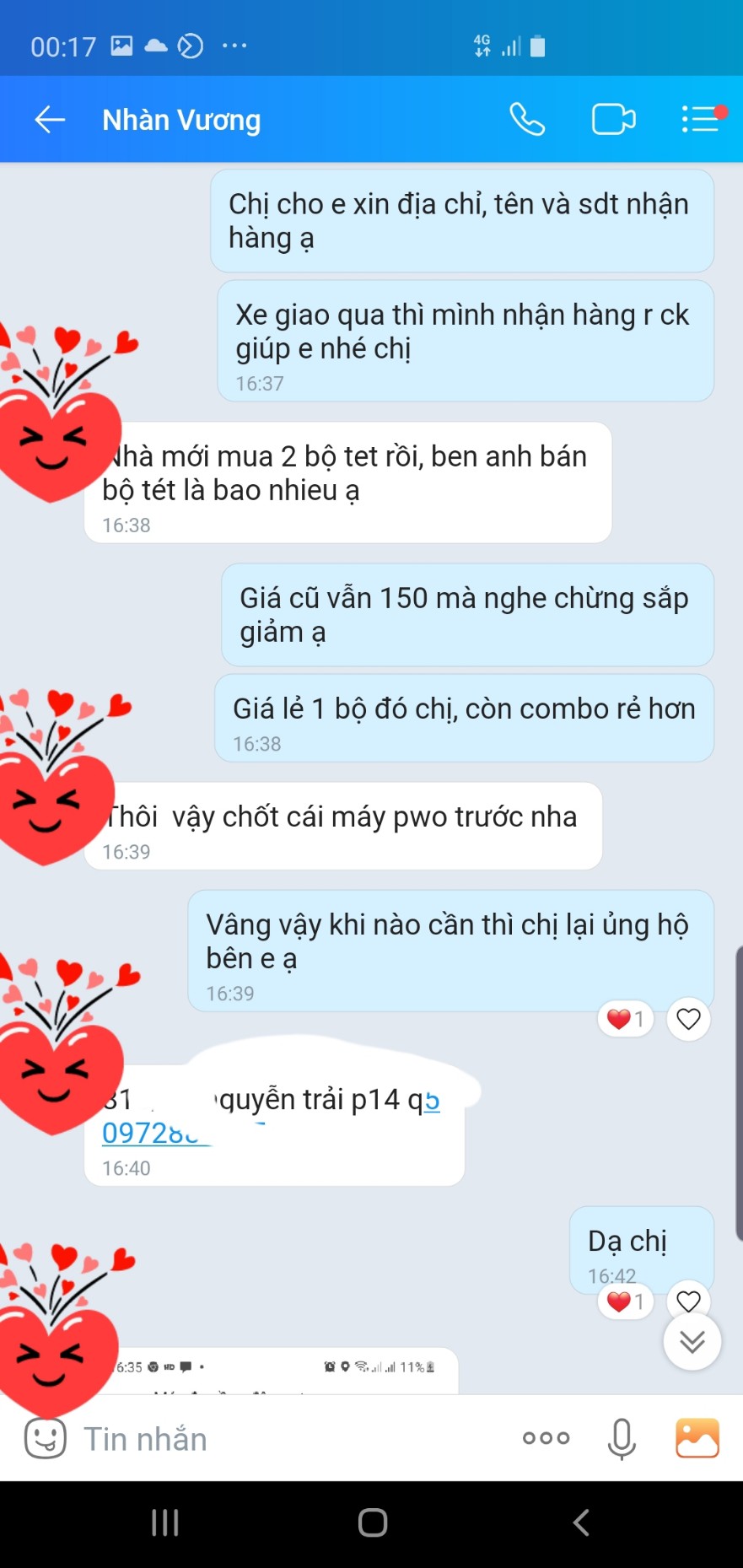The width and height of the screenshot is (743, 1568).
Task: Jump to the latest messages with the down arrow
Action: 692,1341
